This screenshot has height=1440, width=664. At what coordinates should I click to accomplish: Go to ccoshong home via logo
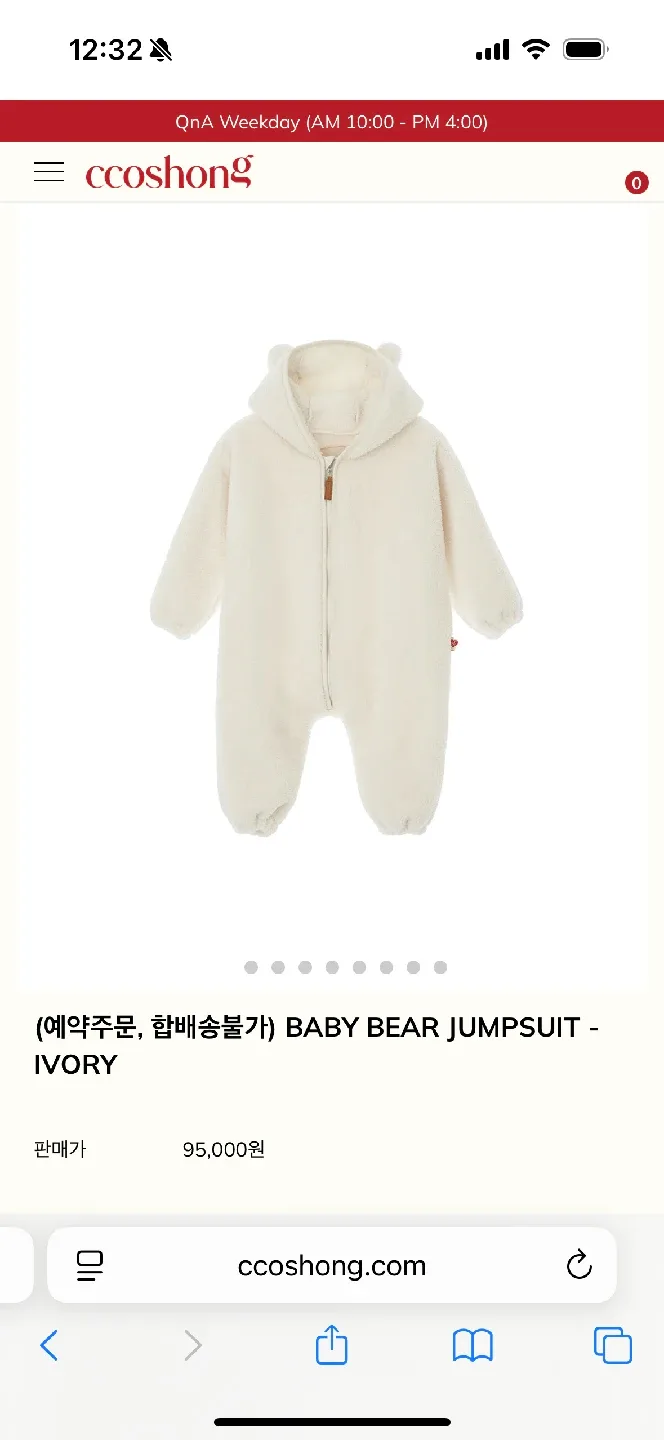169,172
